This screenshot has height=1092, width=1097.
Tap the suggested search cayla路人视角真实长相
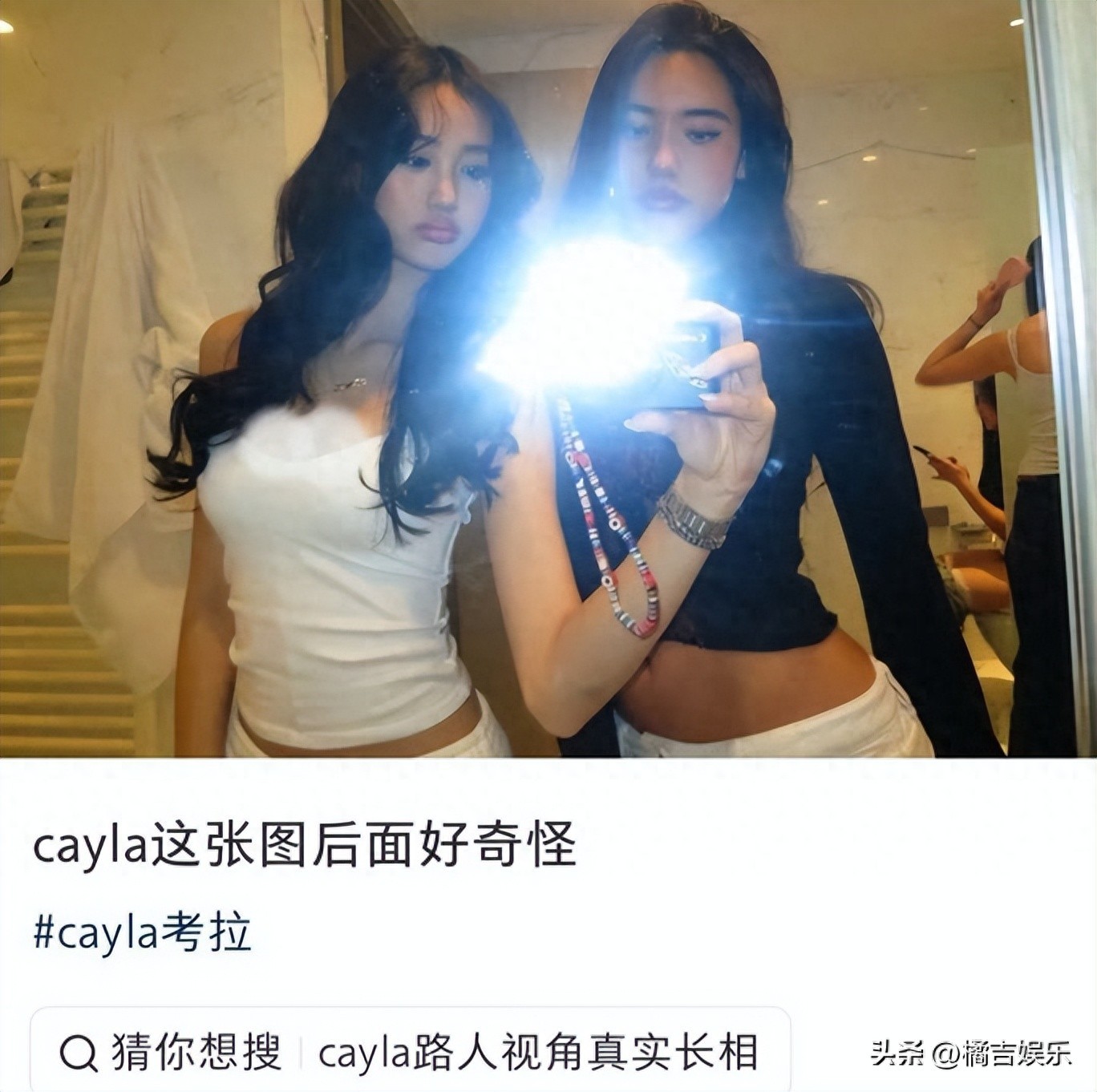[537, 1052]
